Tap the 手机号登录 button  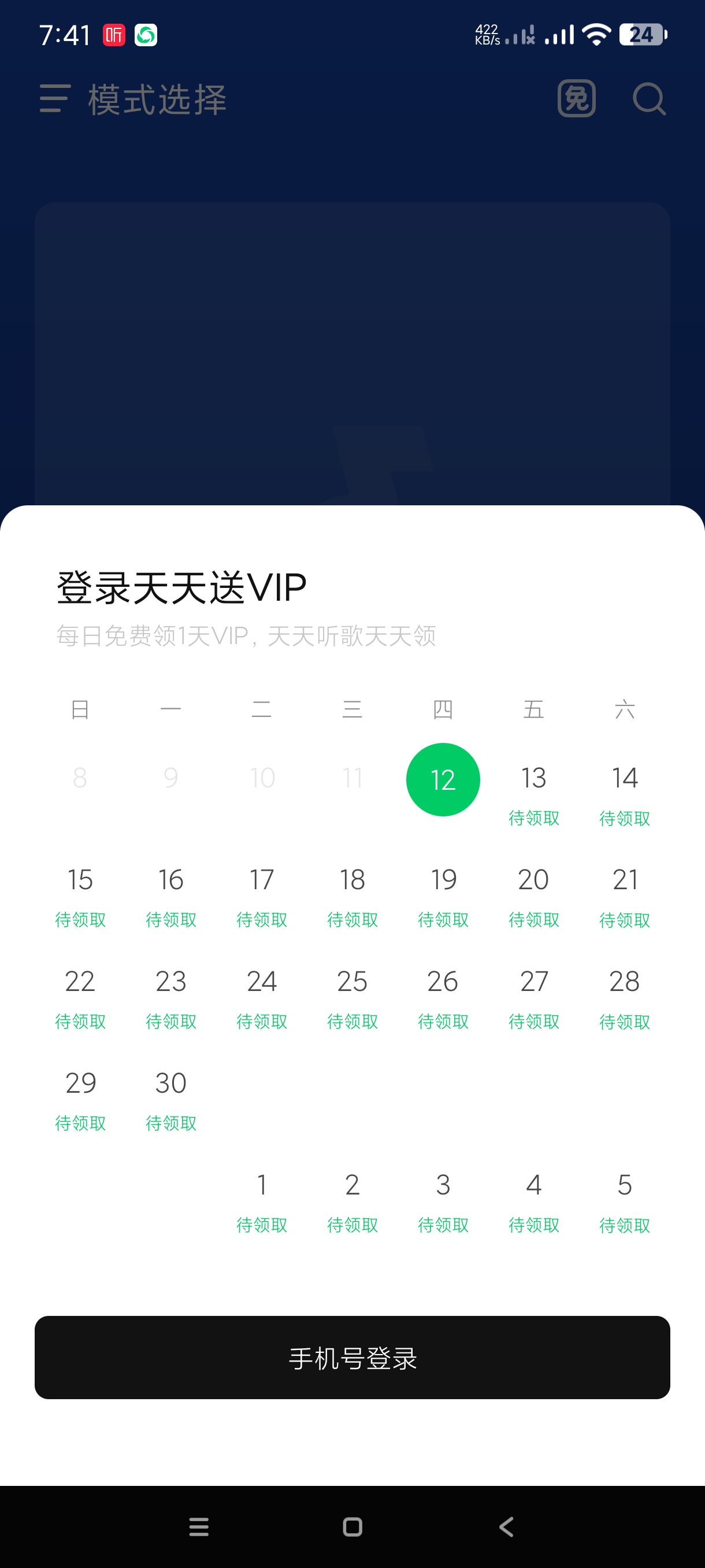[352, 1357]
